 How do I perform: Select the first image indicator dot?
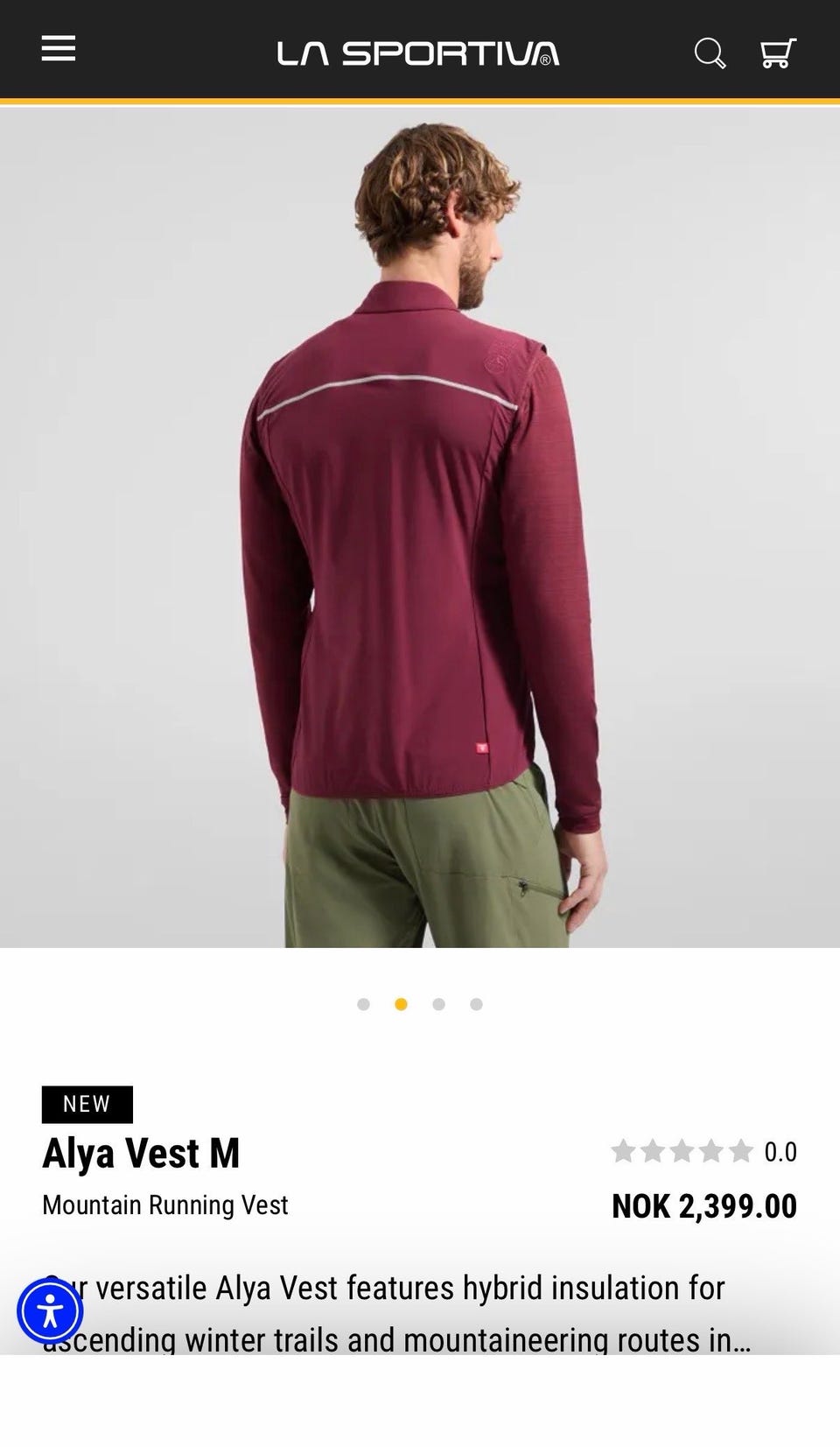point(363,1004)
